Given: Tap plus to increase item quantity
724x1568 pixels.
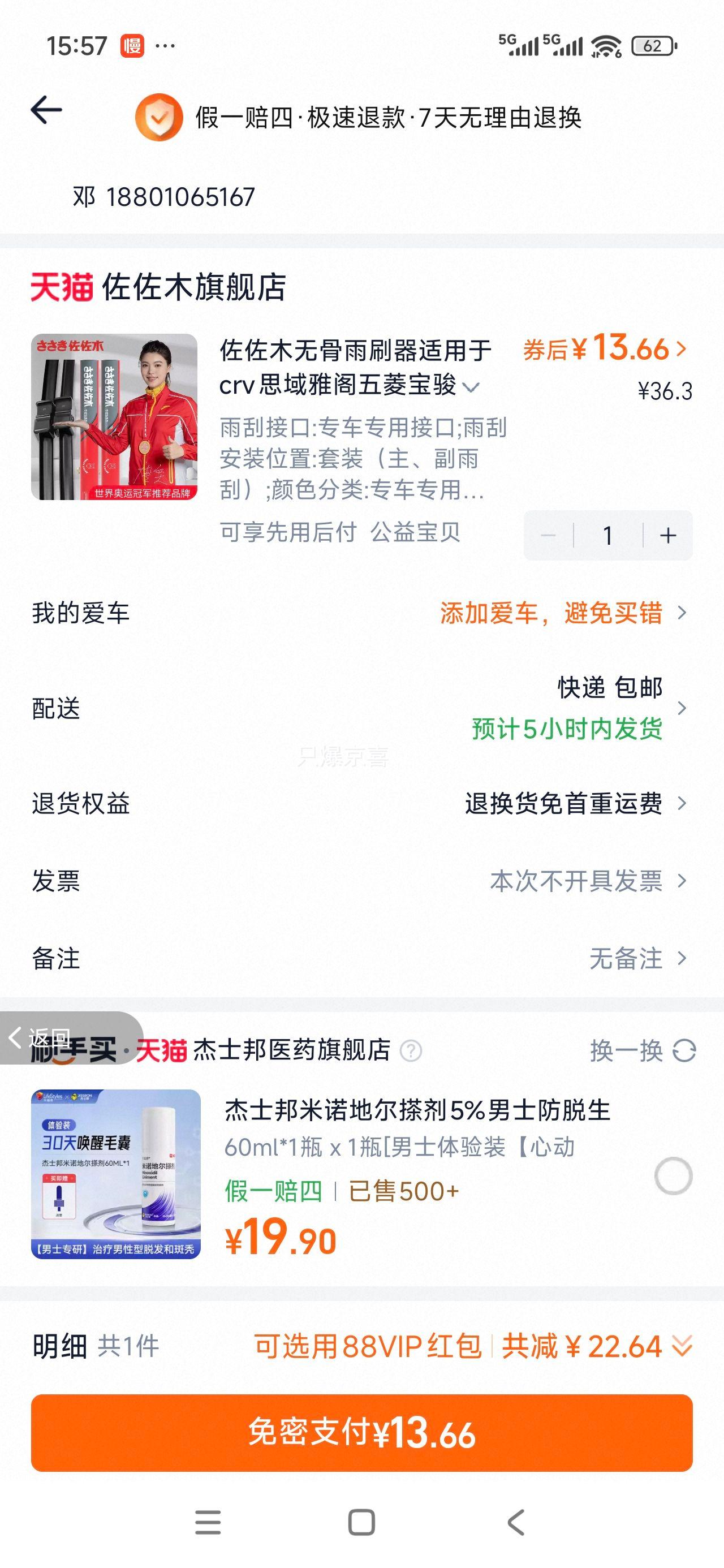Looking at the screenshot, I should click(x=667, y=534).
